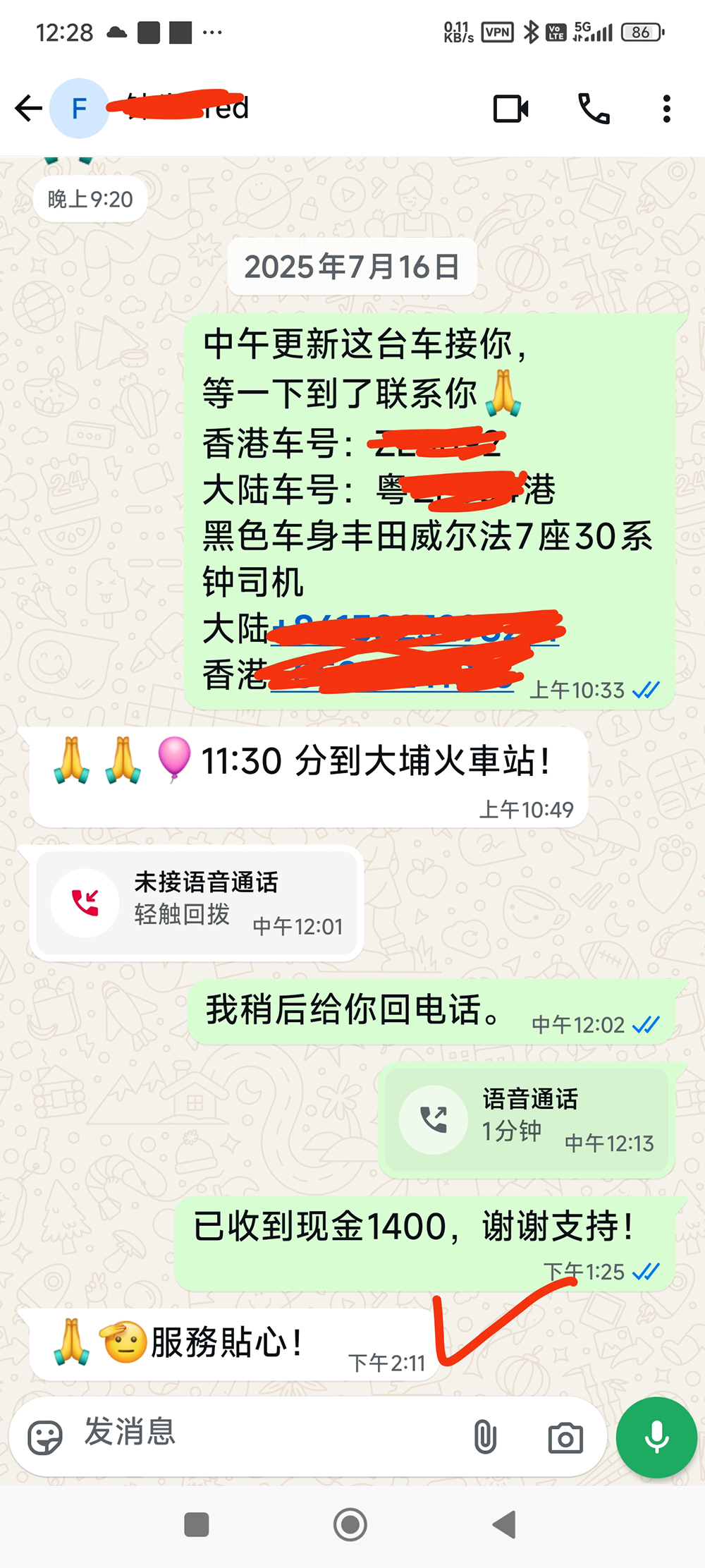Open the three-dot overflow menu
The image size is (705, 1568).
pos(666,107)
